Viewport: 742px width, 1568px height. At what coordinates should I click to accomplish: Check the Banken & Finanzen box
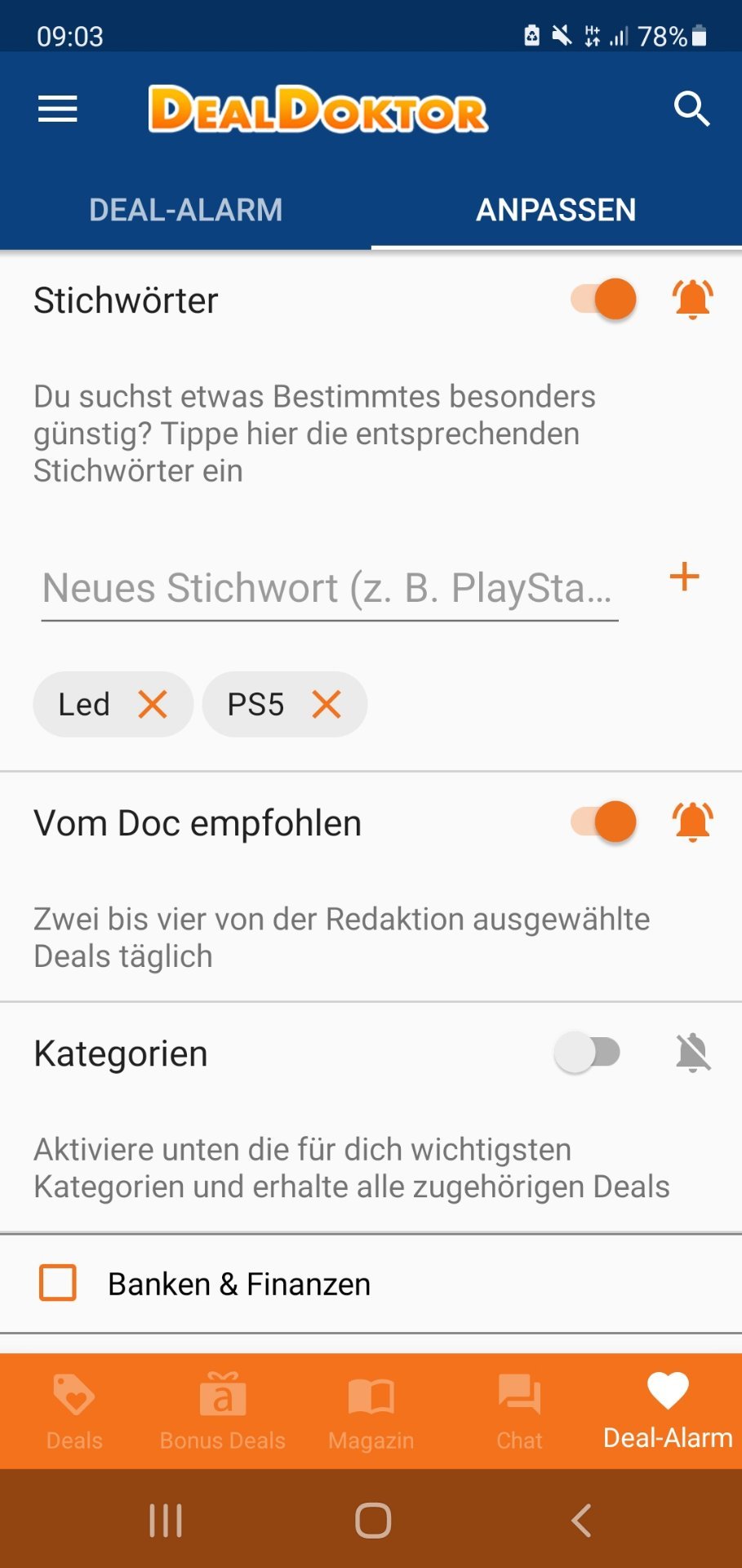coord(58,1283)
